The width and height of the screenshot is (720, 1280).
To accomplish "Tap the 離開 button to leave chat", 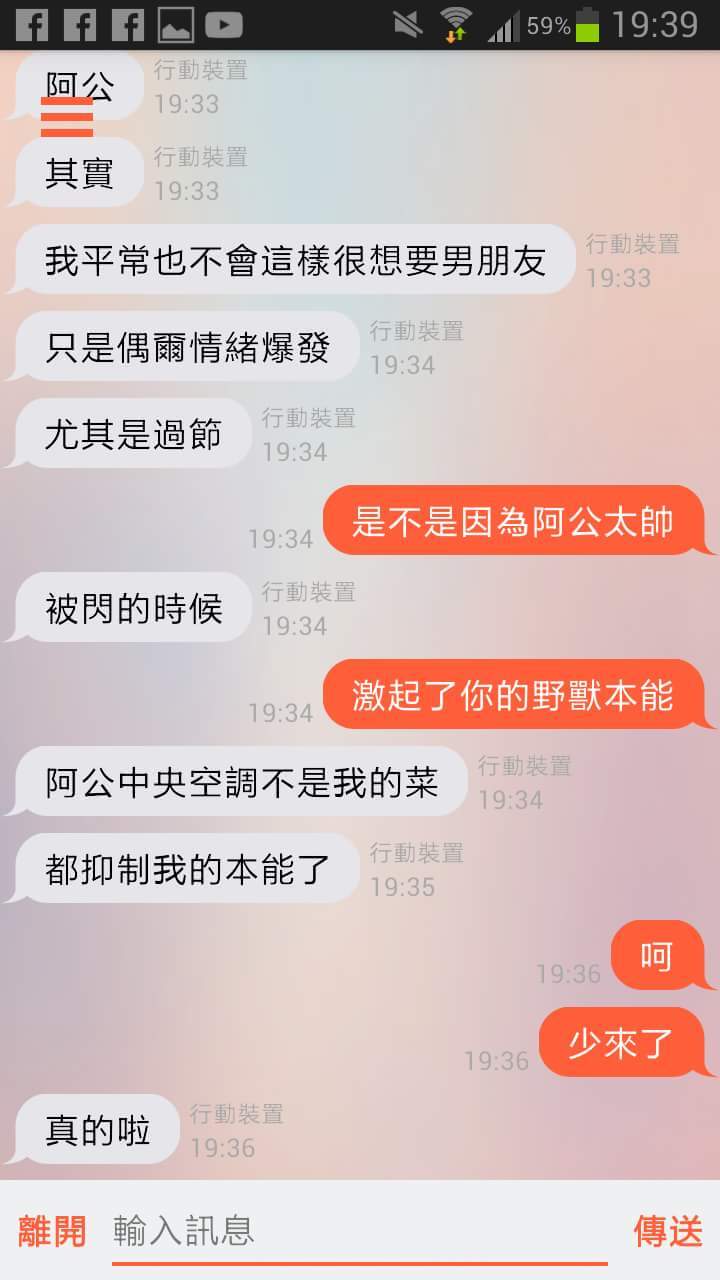I will click(52, 1231).
